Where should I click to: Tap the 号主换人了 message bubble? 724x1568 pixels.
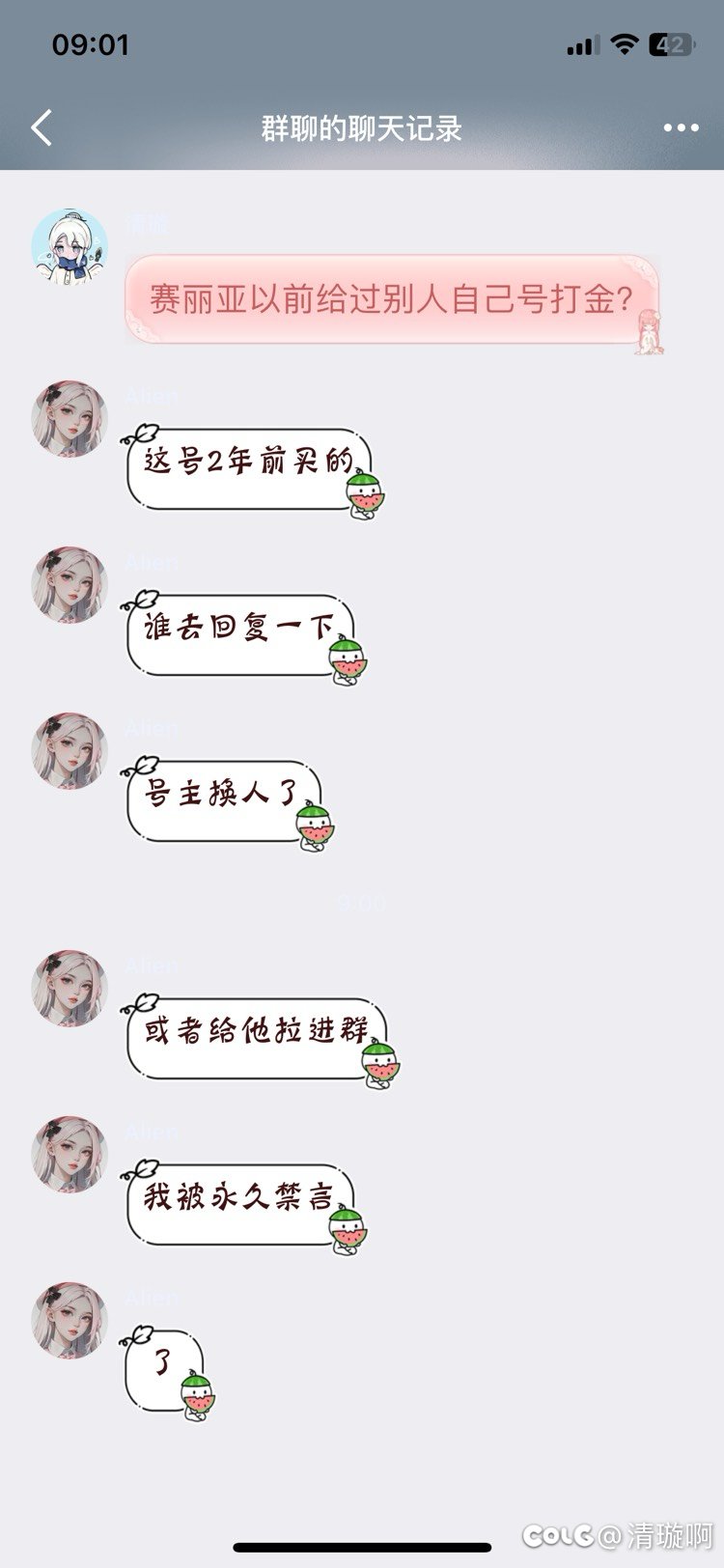coord(224,799)
